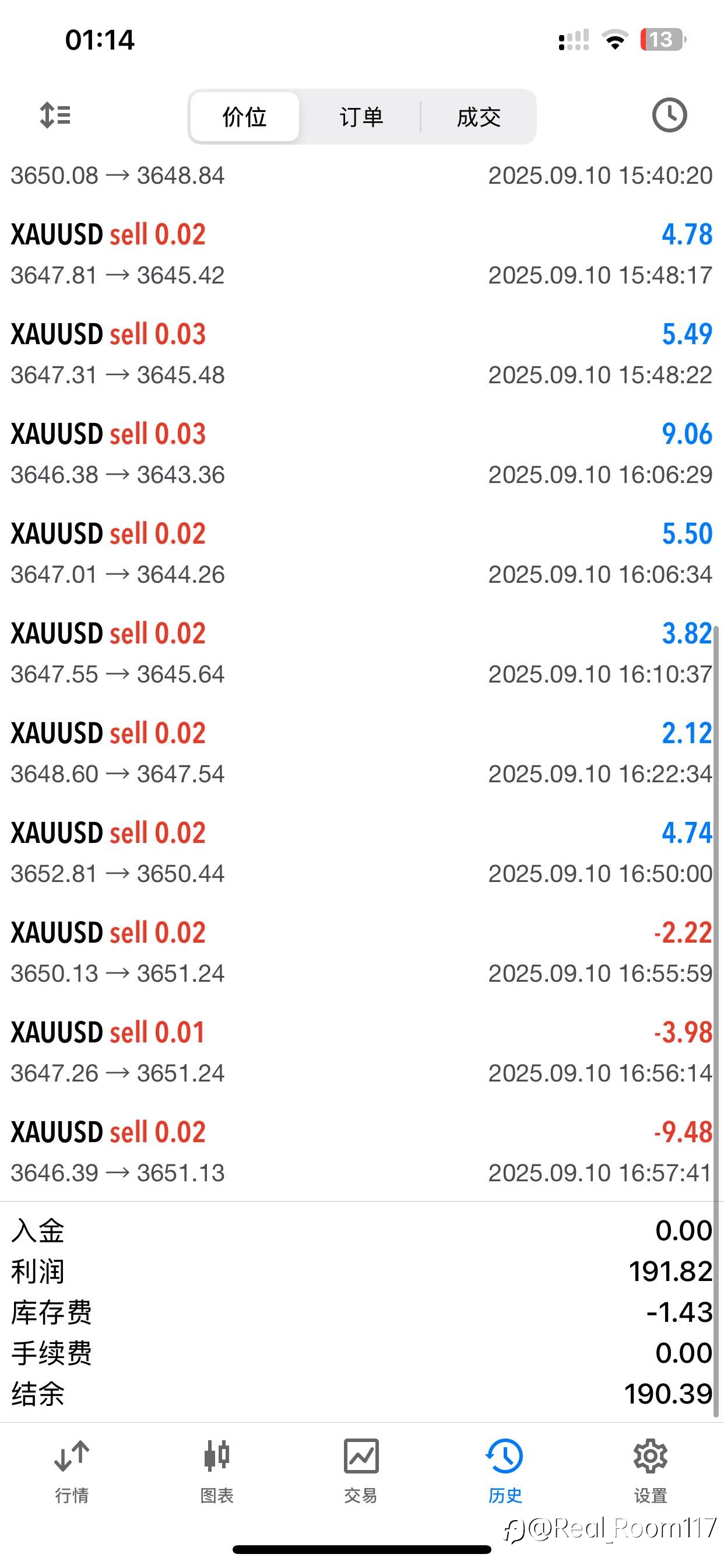Expand the trade closed at 16:50:00
This screenshot has height=1568, width=724.
(362, 853)
